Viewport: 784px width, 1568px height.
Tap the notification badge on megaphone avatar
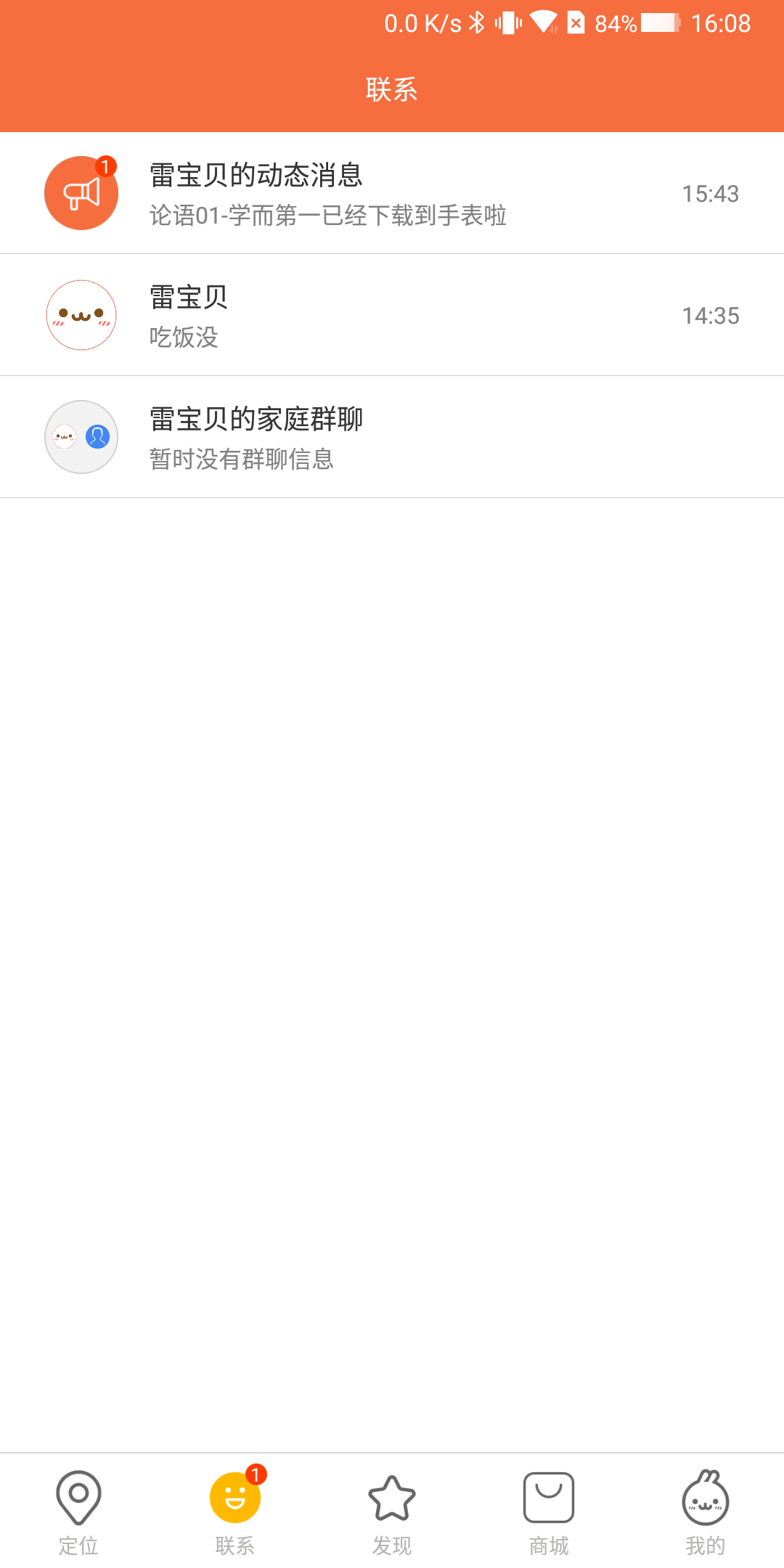106,166
